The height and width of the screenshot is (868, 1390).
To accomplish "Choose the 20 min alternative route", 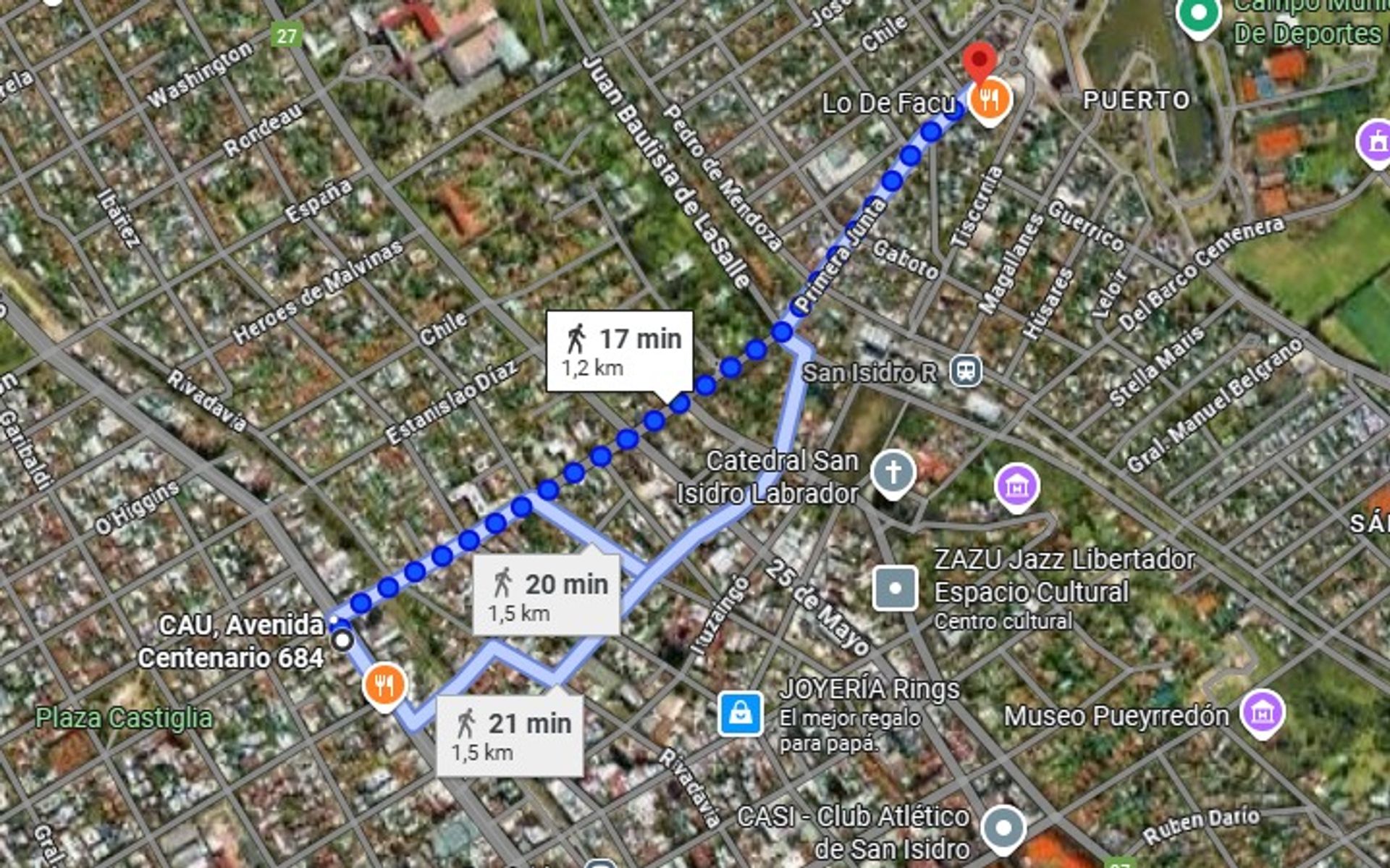I will (546, 596).
